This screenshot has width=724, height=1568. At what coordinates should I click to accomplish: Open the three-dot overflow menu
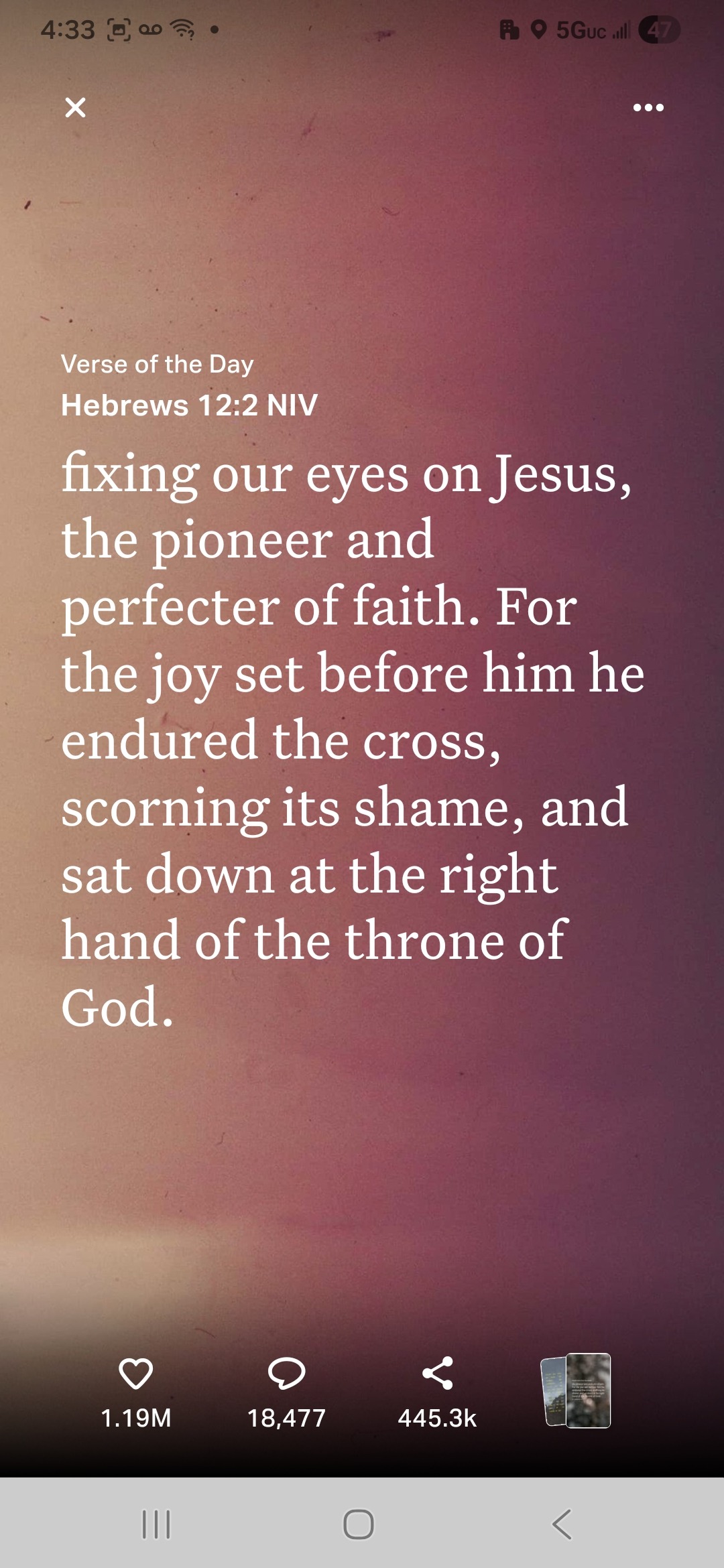648,107
